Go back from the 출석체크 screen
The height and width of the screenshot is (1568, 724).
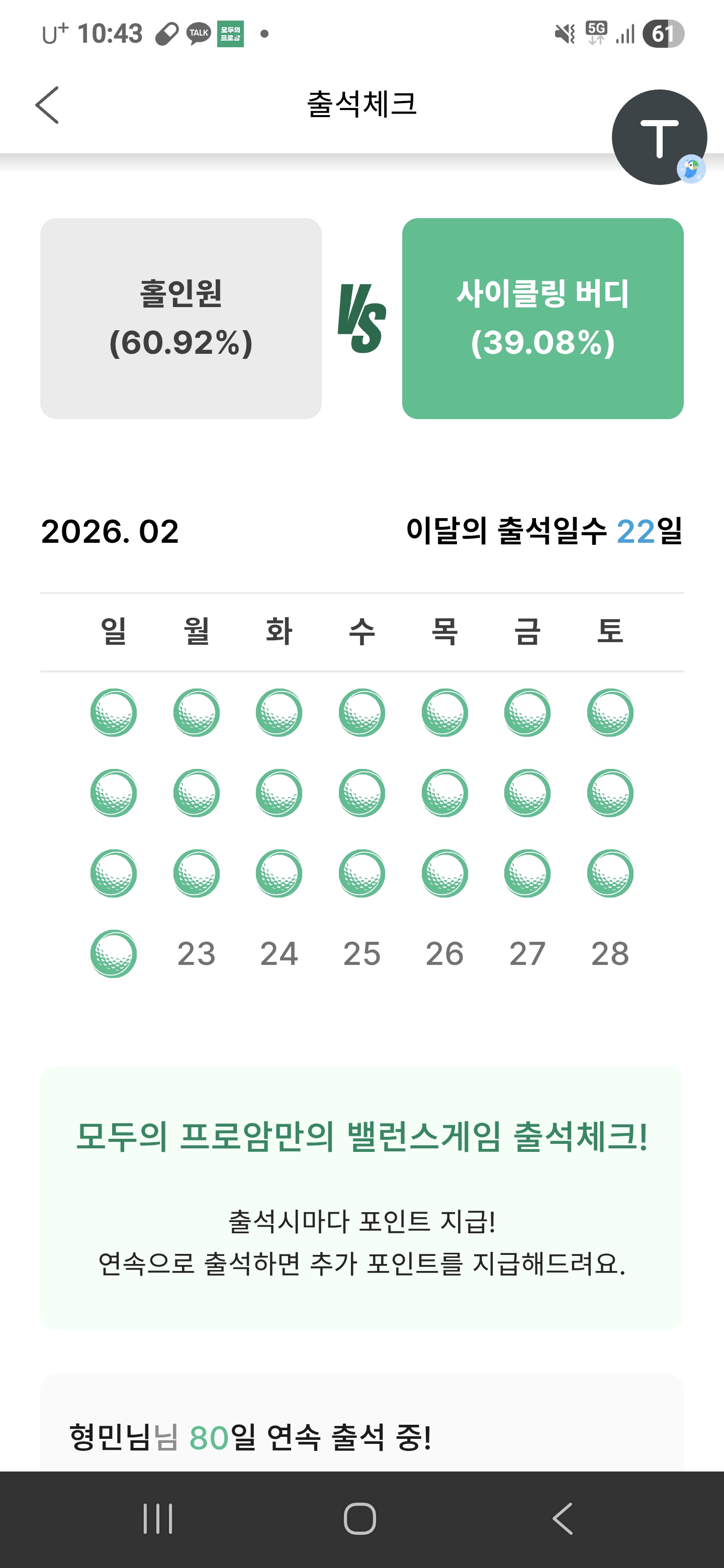47,105
